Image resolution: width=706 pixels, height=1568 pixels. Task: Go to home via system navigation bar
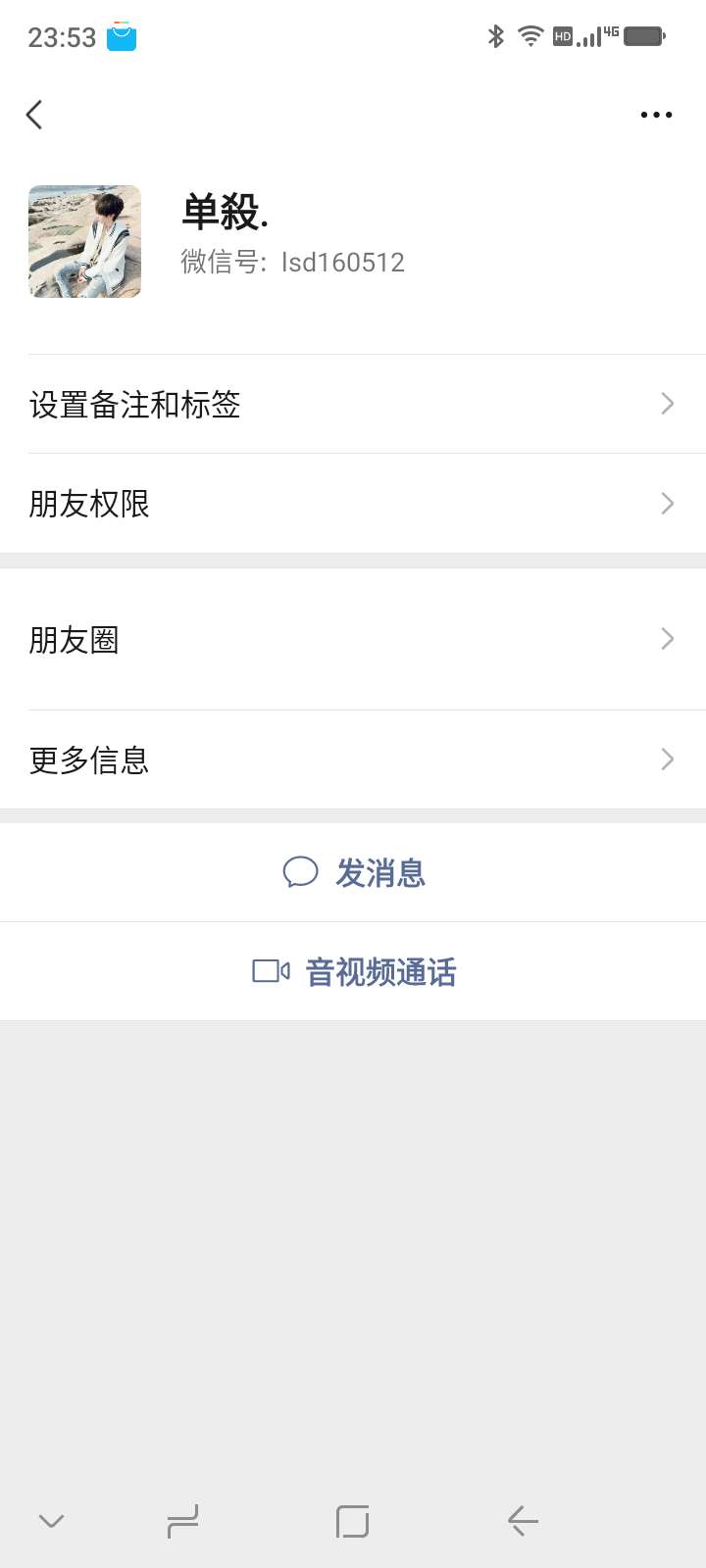pyautogui.click(x=352, y=1521)
